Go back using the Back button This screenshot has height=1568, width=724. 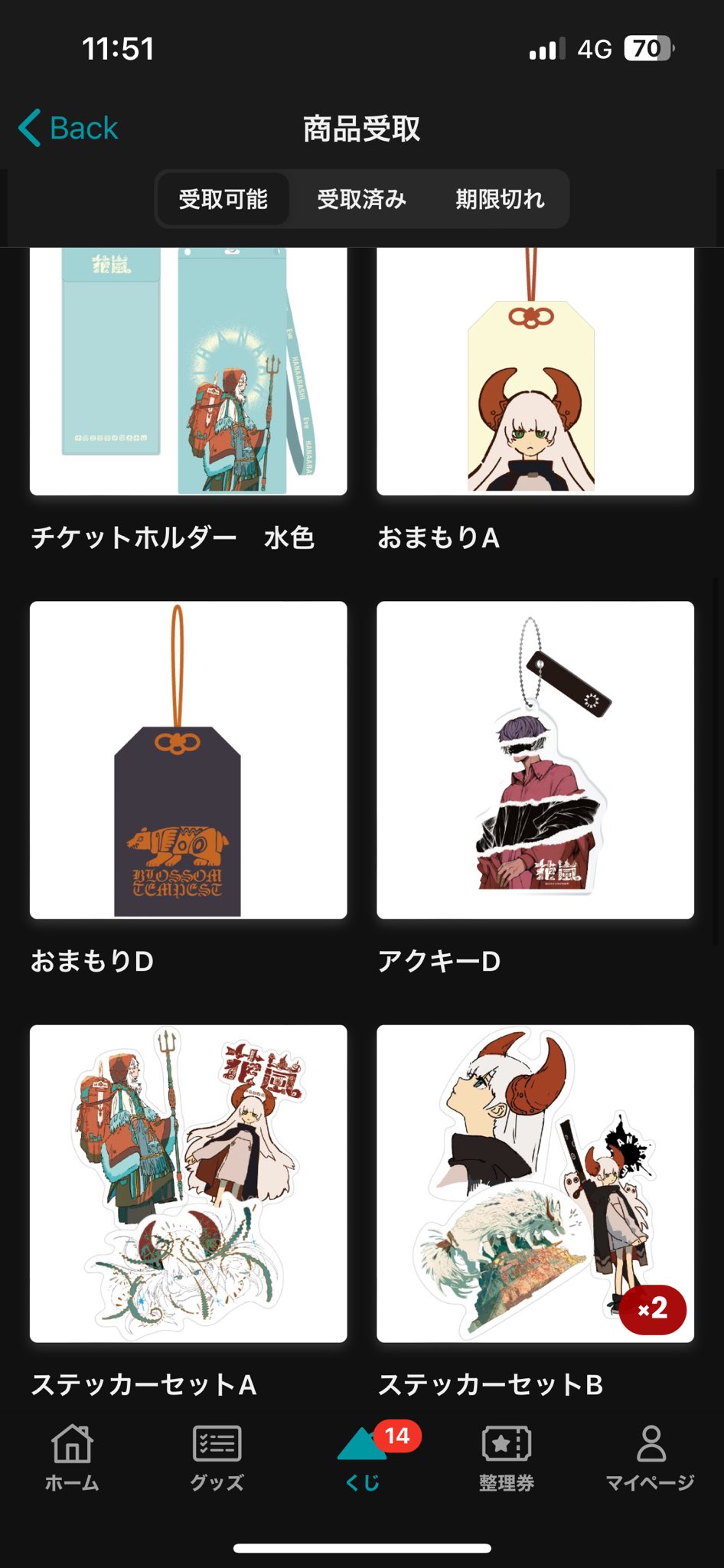click(x=69, y=128)
